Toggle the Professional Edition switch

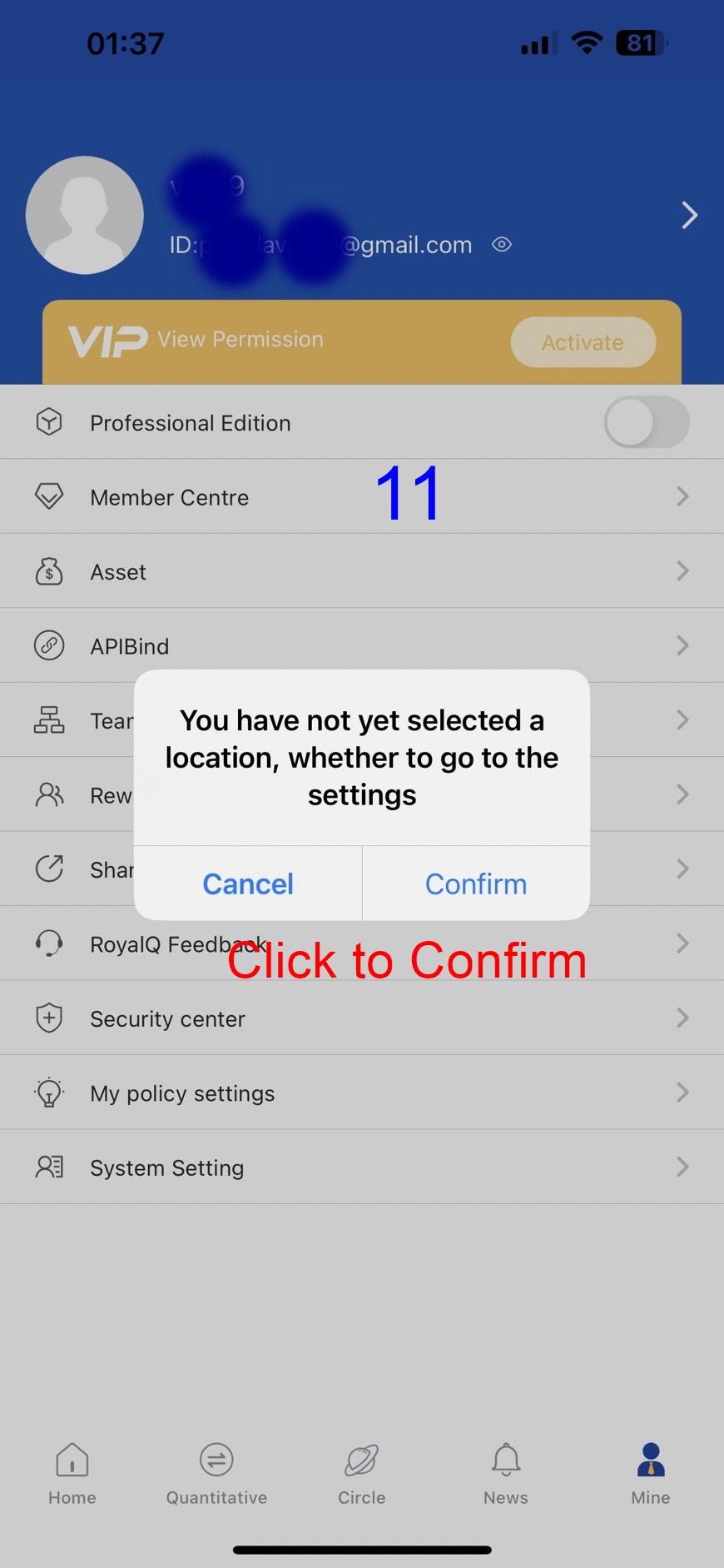point(647,422)
